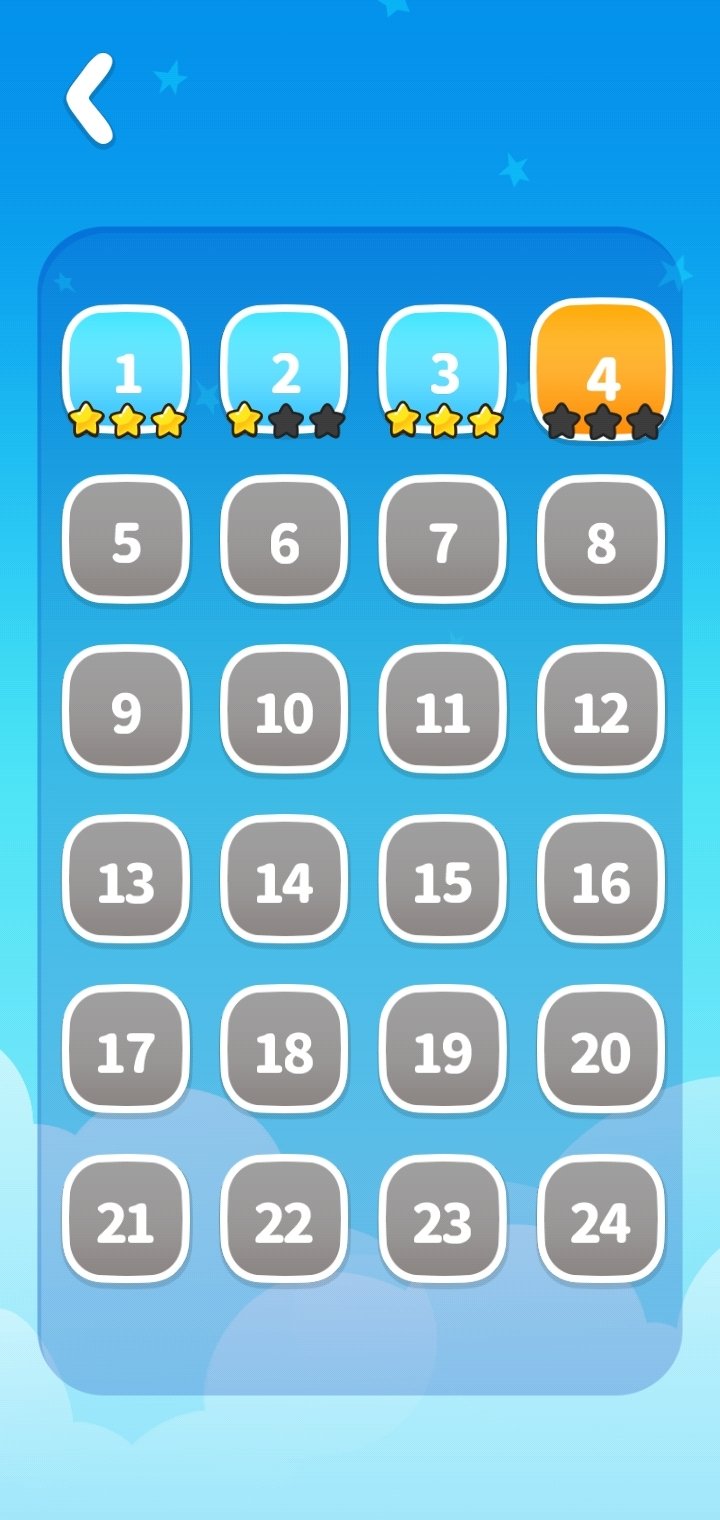
Task: Select level 3
Action: 443,370
